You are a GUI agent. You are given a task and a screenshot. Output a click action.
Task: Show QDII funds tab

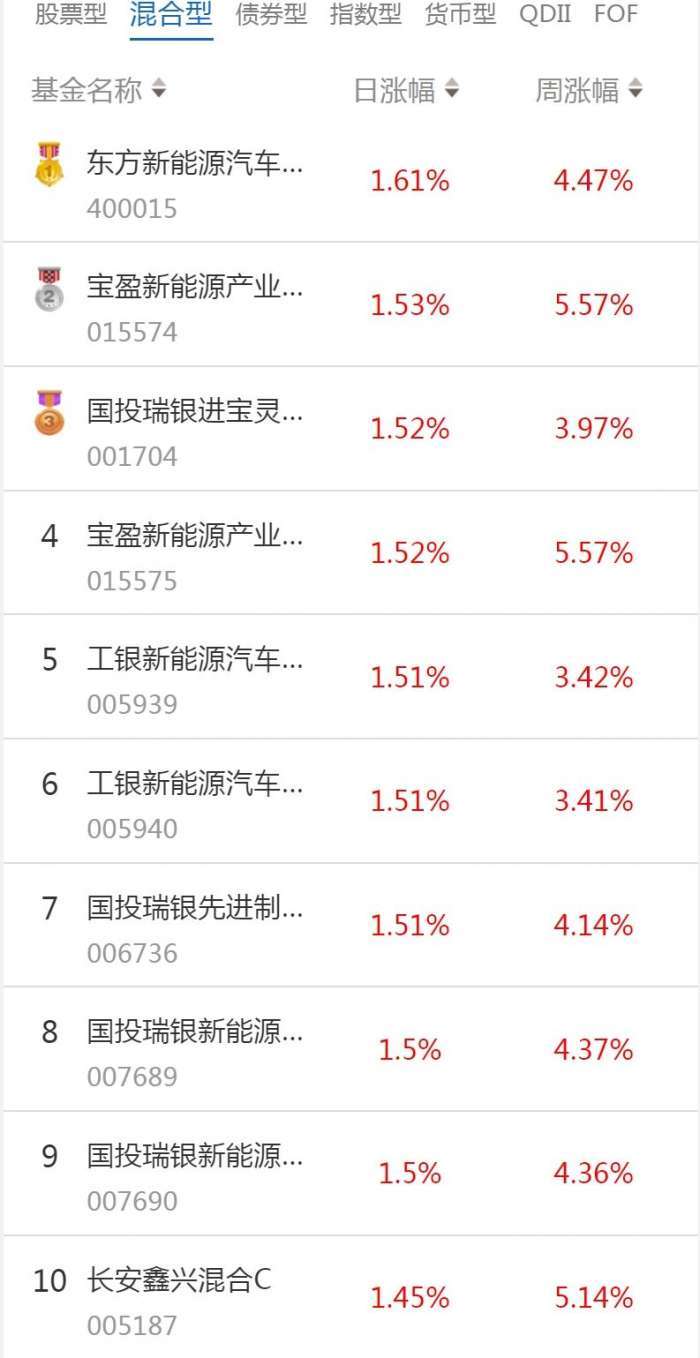point(545,15)
